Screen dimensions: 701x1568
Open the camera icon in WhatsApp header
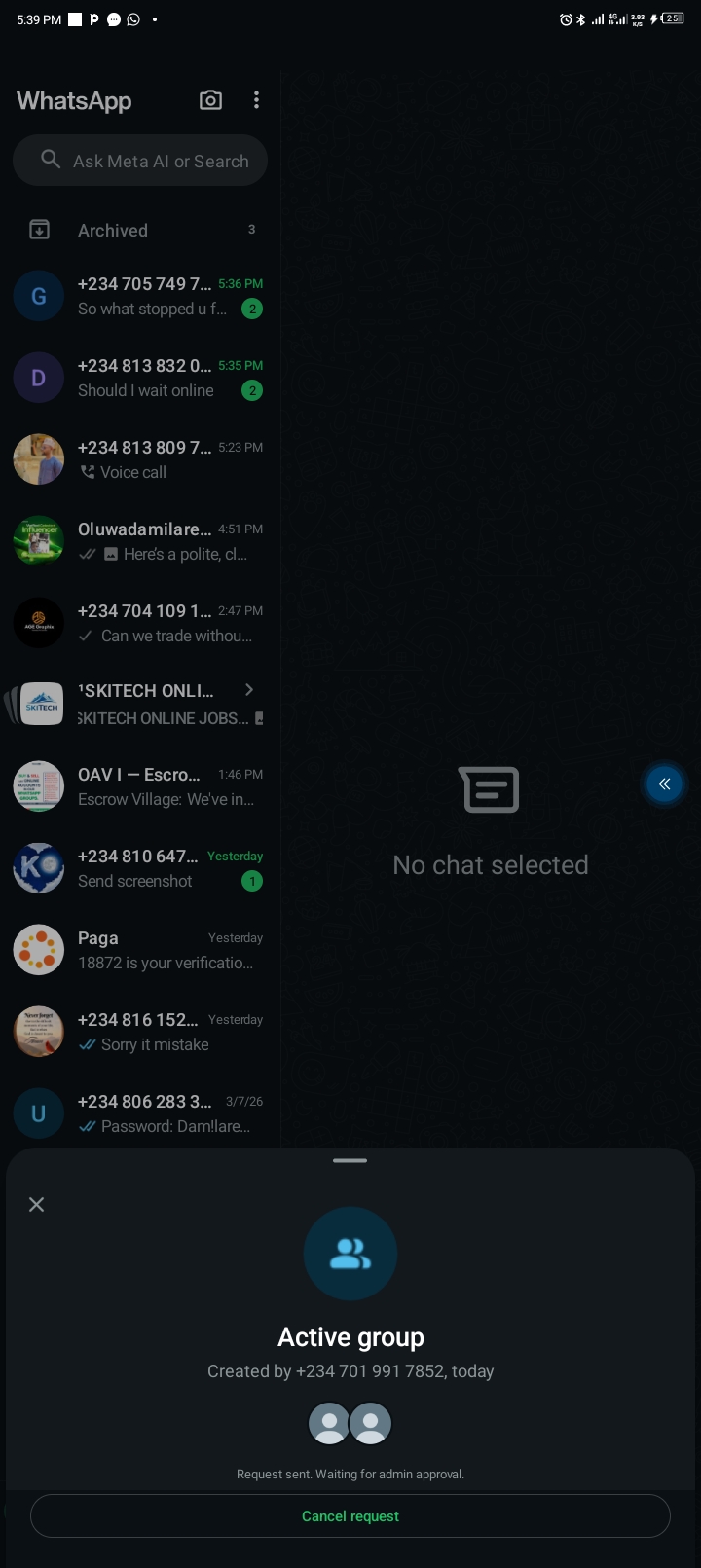[210, 100]
